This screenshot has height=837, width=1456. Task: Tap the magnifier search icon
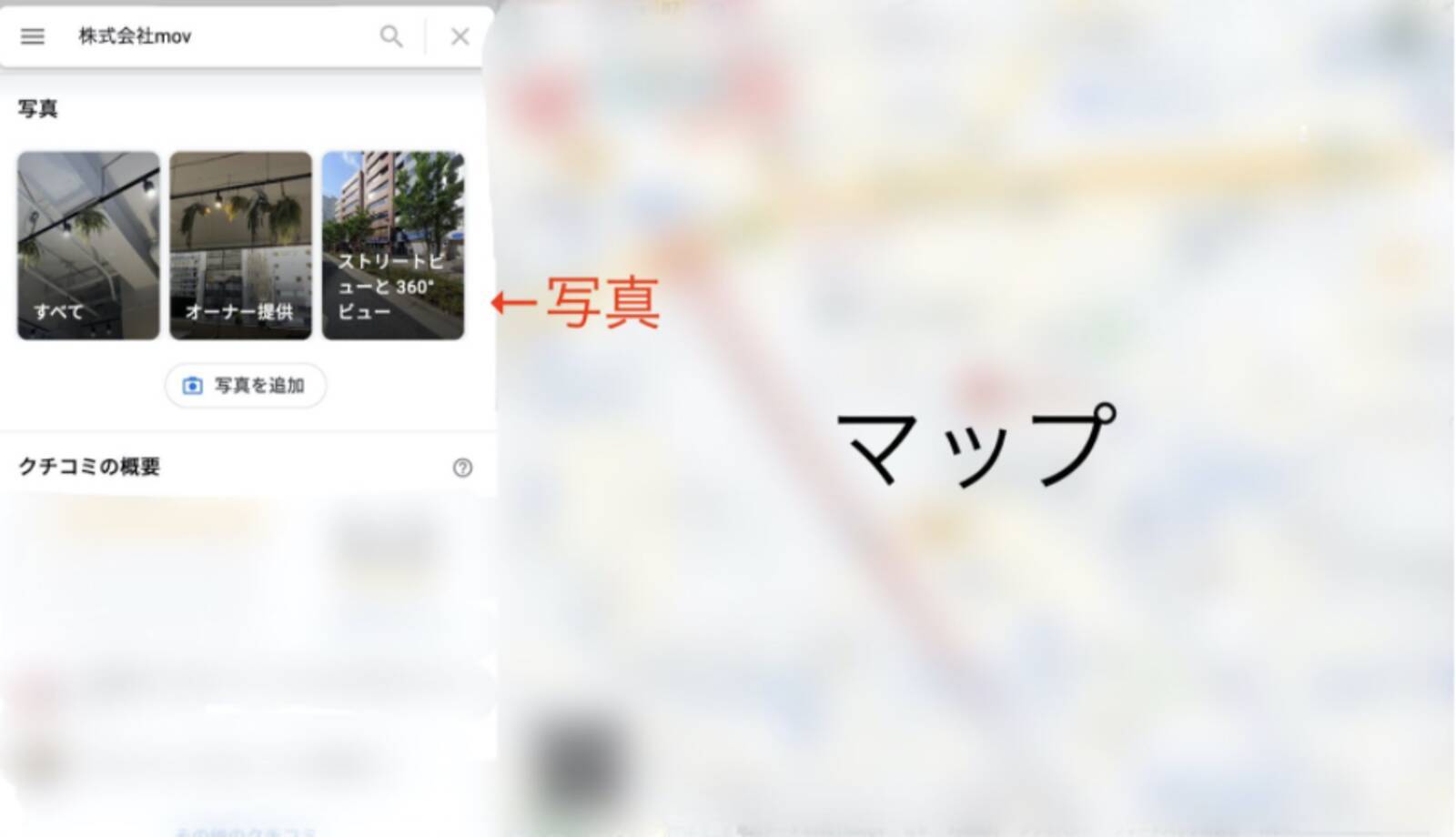(x=391, y=36)
